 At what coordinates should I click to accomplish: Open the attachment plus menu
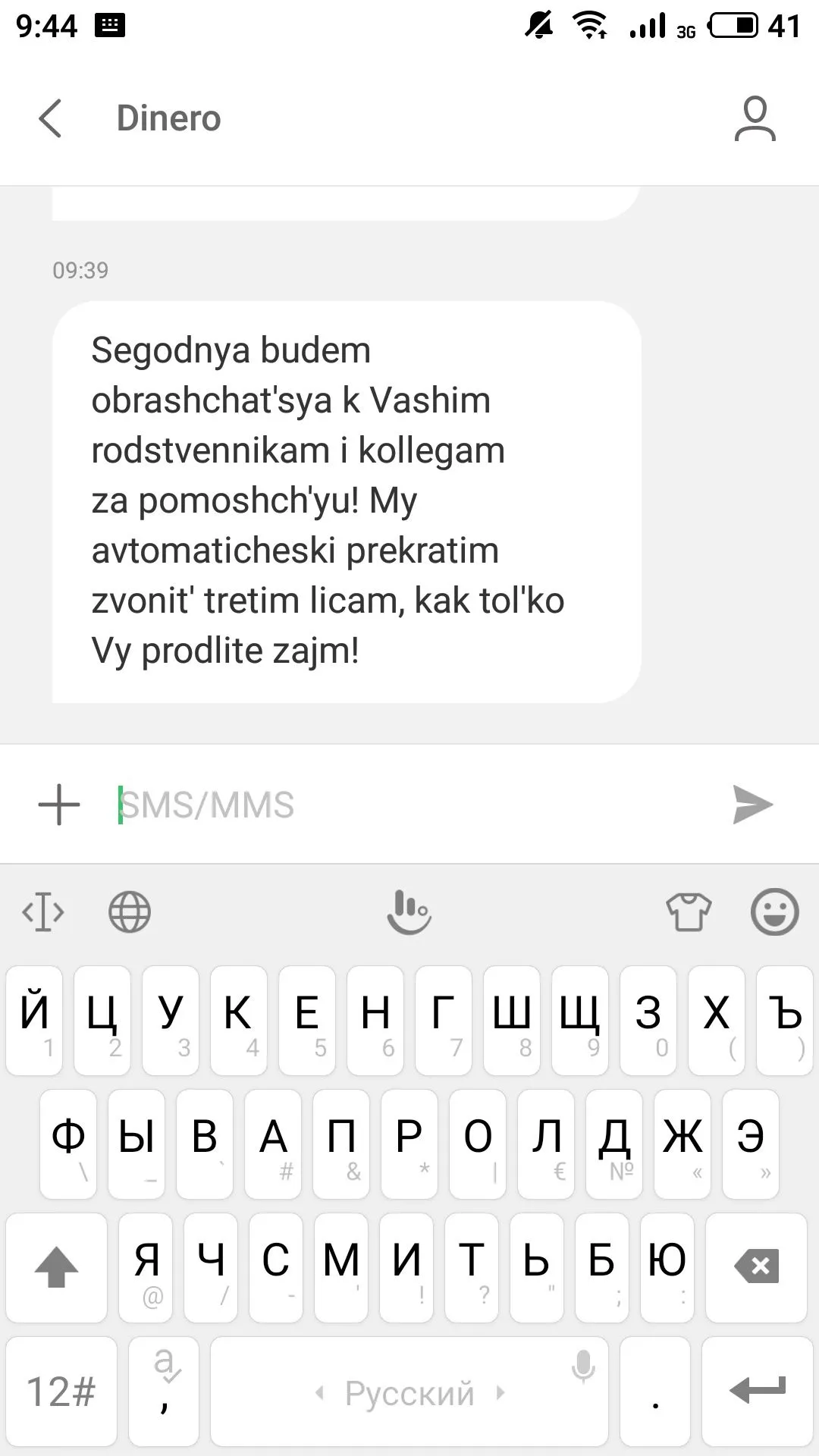pyautogui.click(x=59, y=805)
